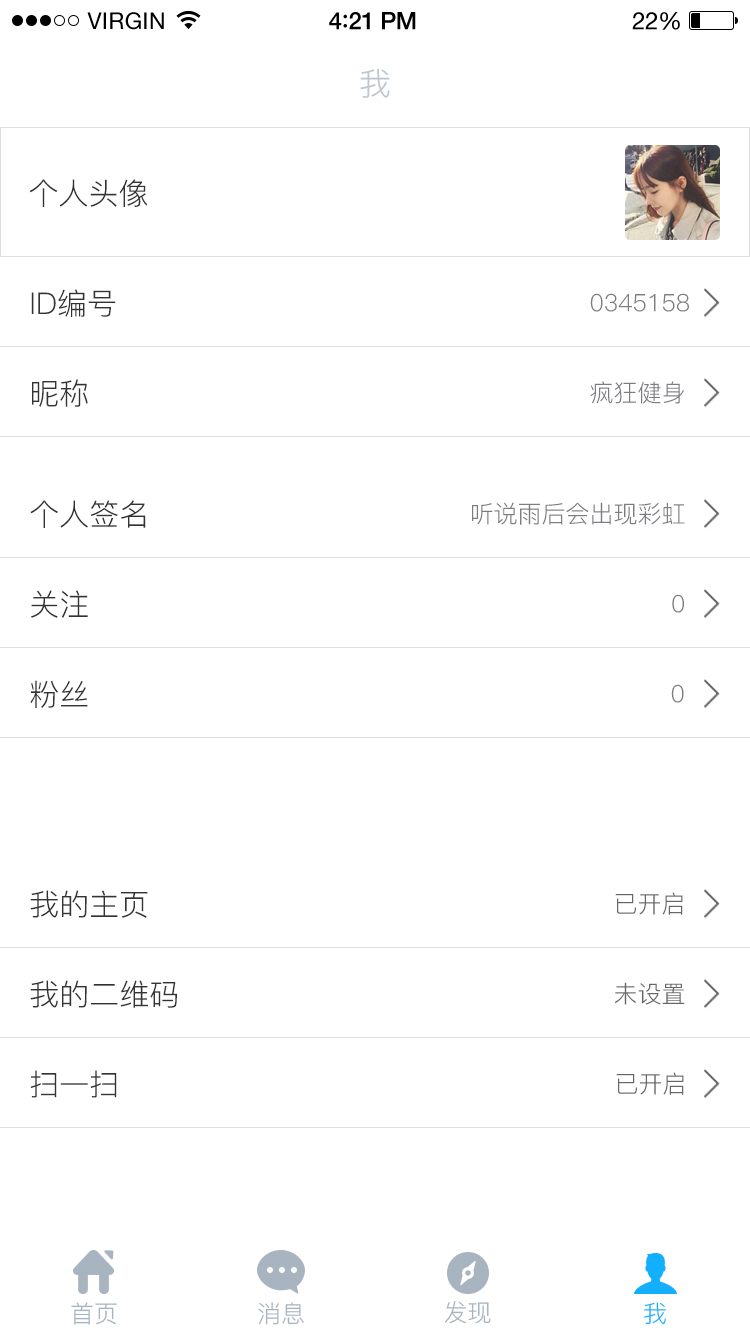
Task: Open 我的二维码 row
Action: [x=375, y=993]
